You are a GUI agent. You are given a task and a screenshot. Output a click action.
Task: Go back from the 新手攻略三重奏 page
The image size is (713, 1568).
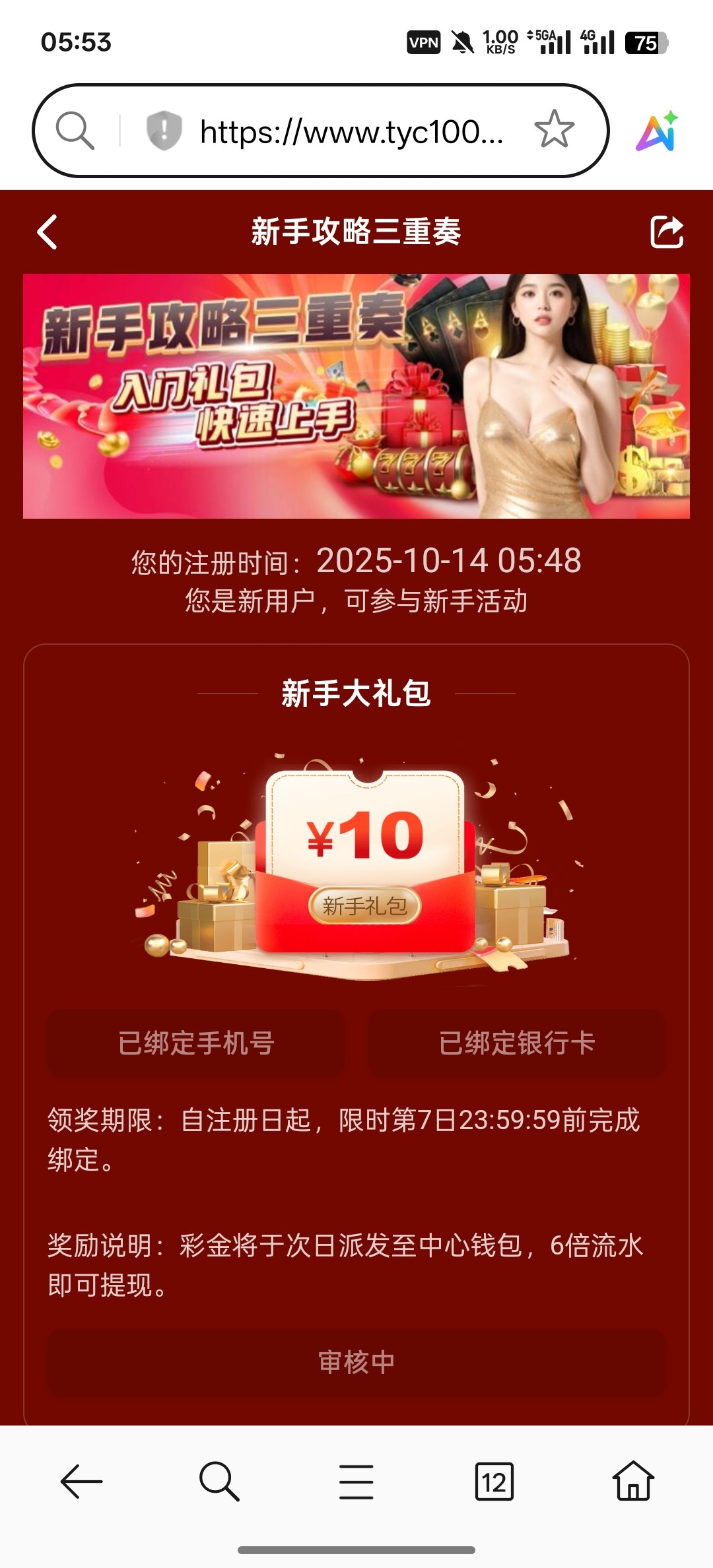point(48,232)
